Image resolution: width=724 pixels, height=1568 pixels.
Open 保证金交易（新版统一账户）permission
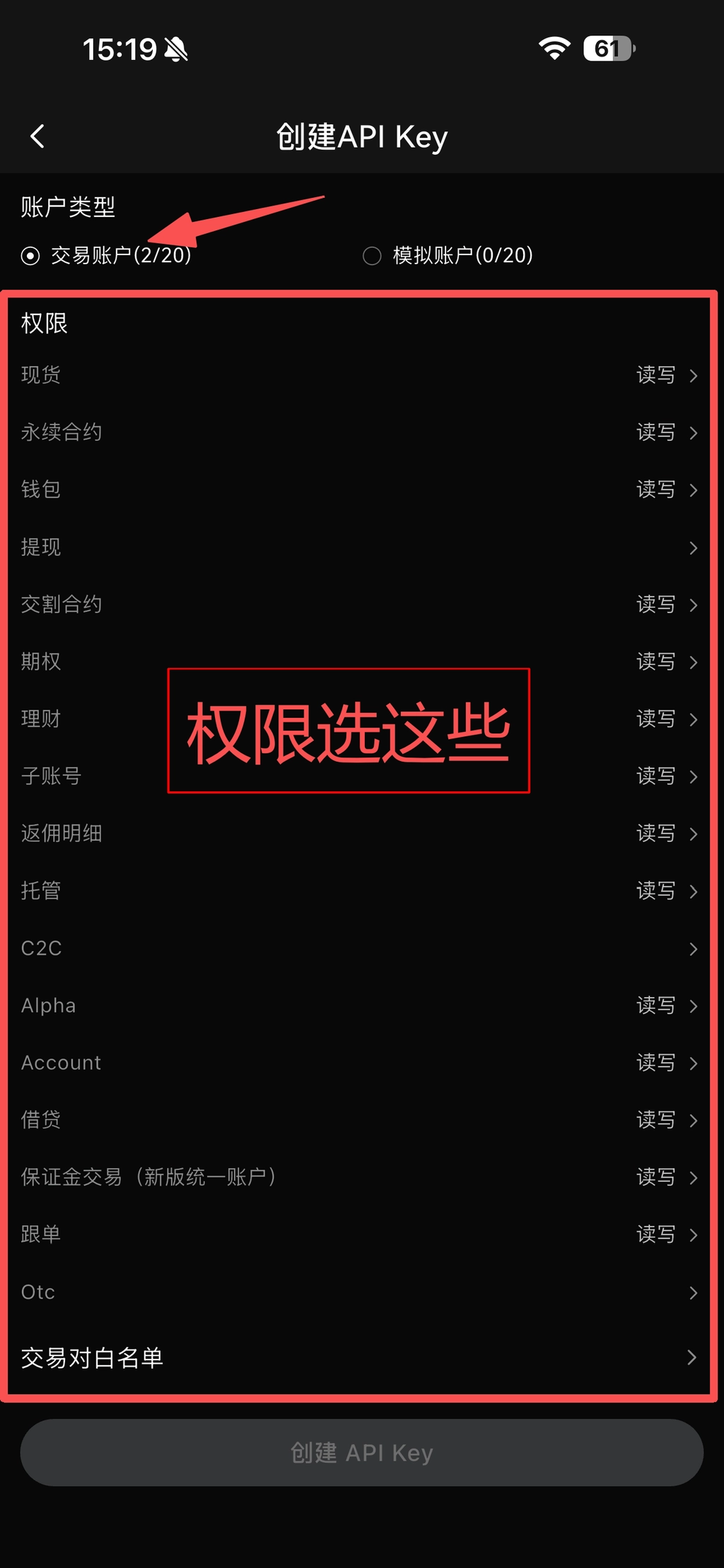coord(361,1177)
